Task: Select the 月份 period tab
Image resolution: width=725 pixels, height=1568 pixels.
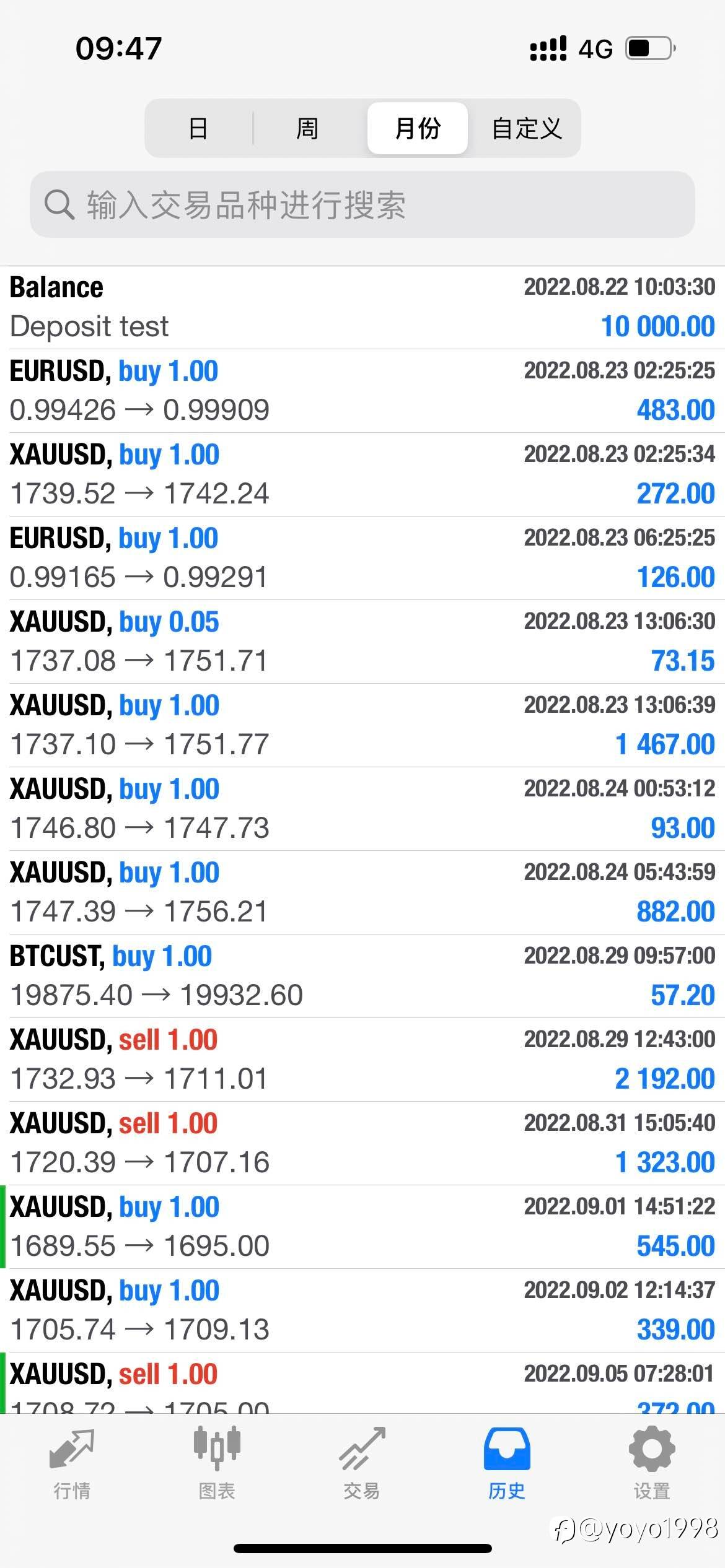Action: [x=417, y=128]
